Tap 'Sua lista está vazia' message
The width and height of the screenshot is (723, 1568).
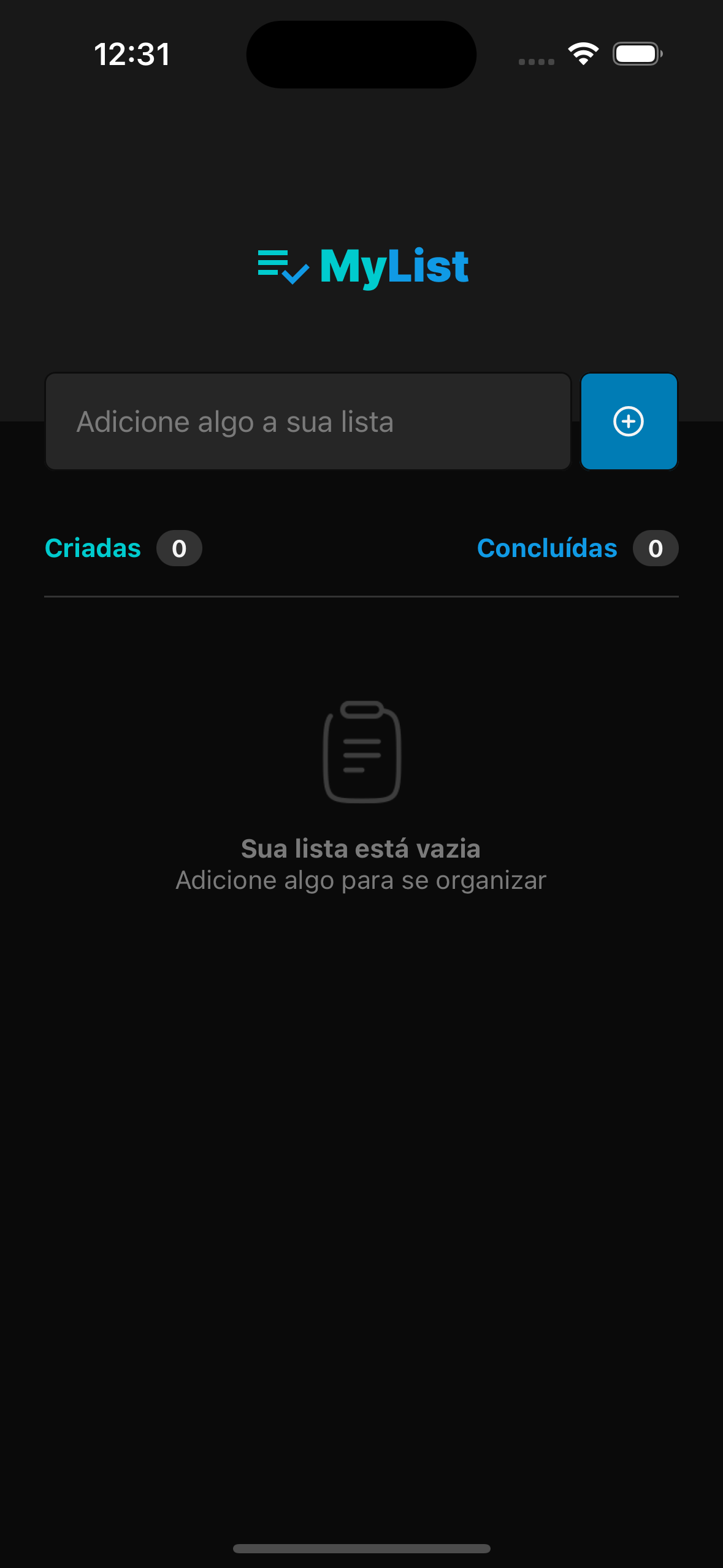(x=361, y=848)
